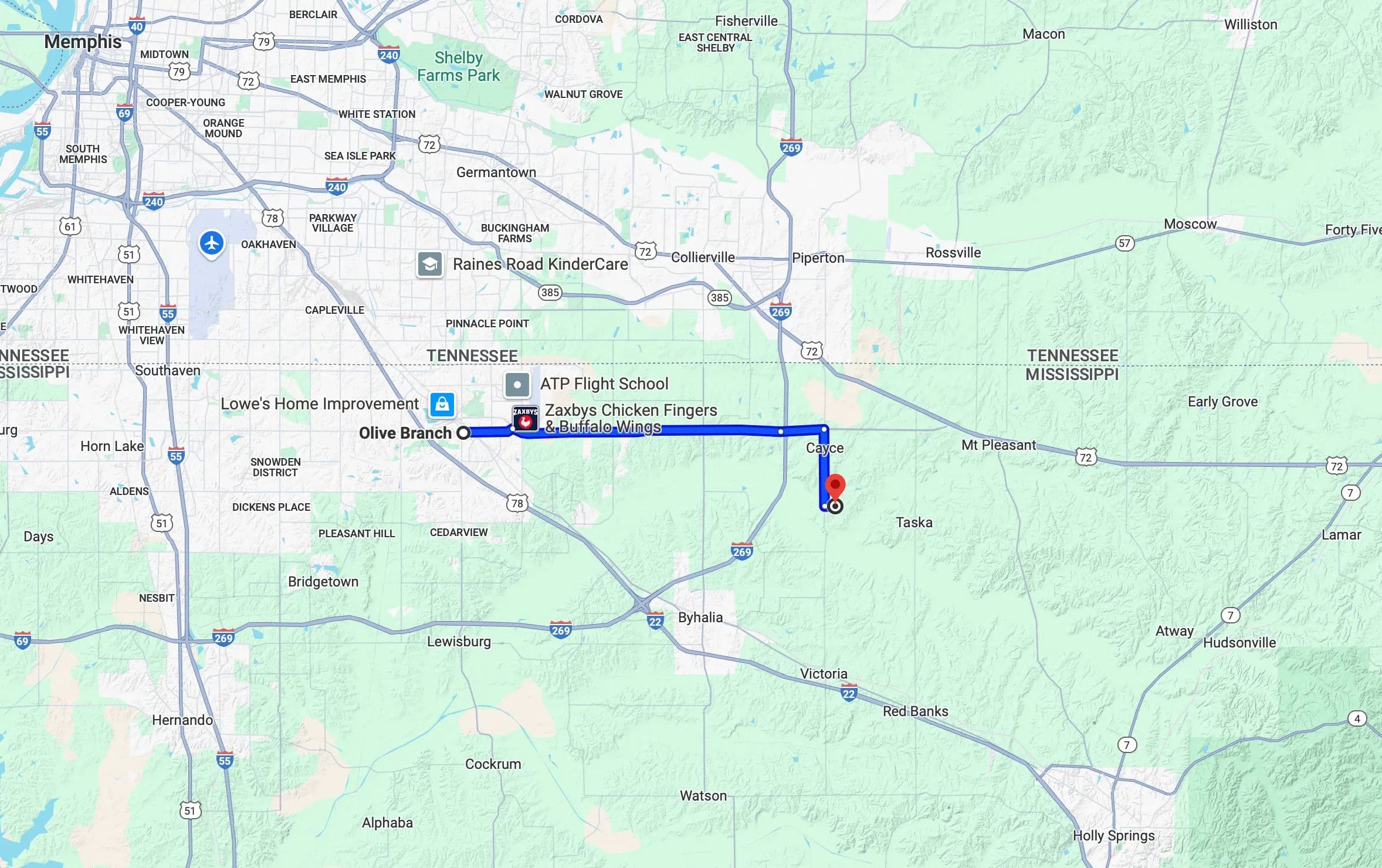Open Raines Road KinderCare place marker

429,265
